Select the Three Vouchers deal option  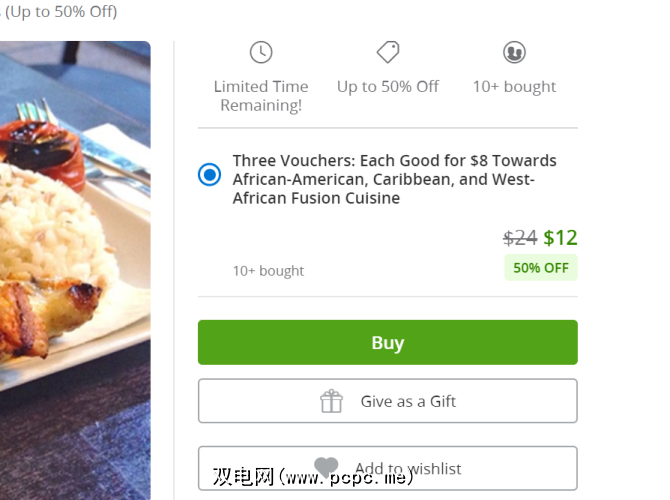click(x=209, y=175)
